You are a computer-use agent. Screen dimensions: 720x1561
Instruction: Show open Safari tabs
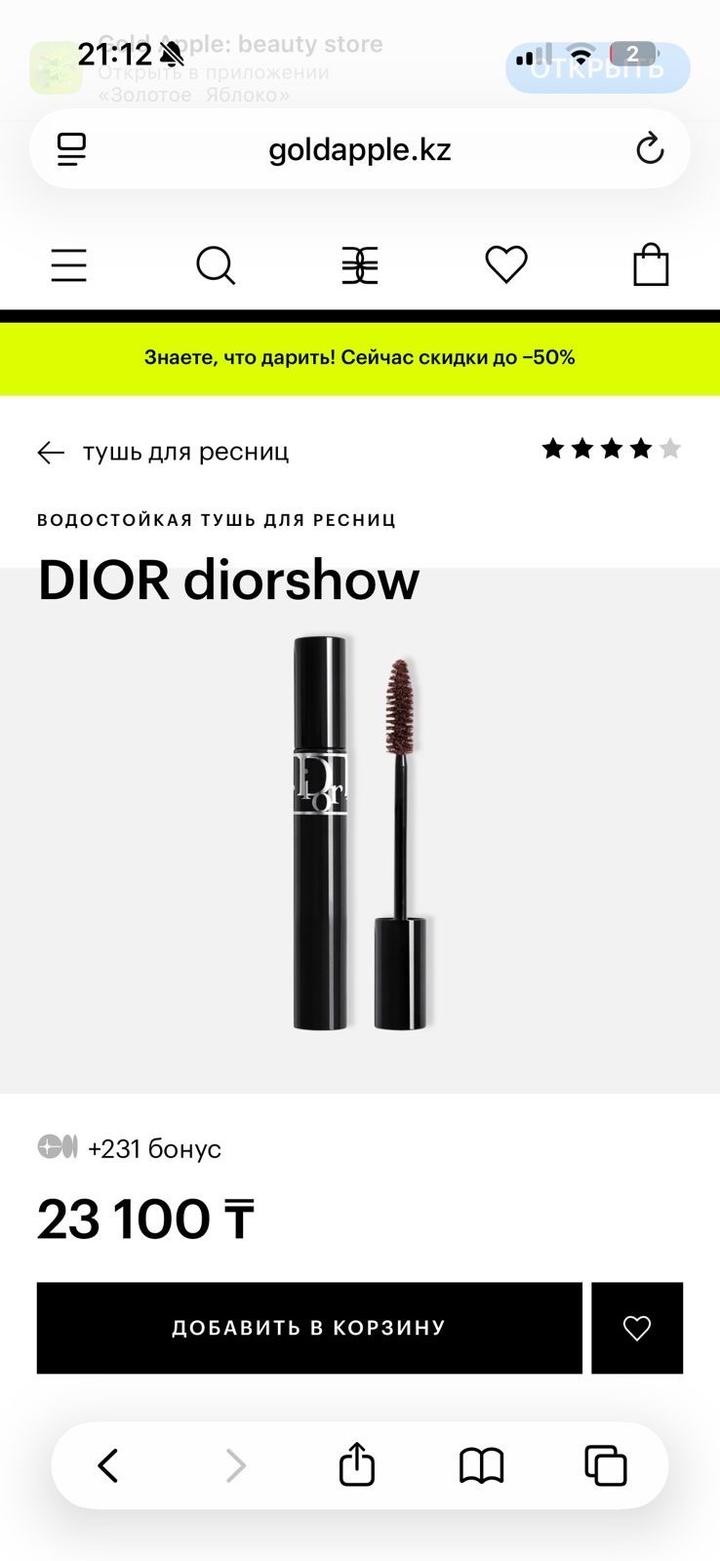605,1466
